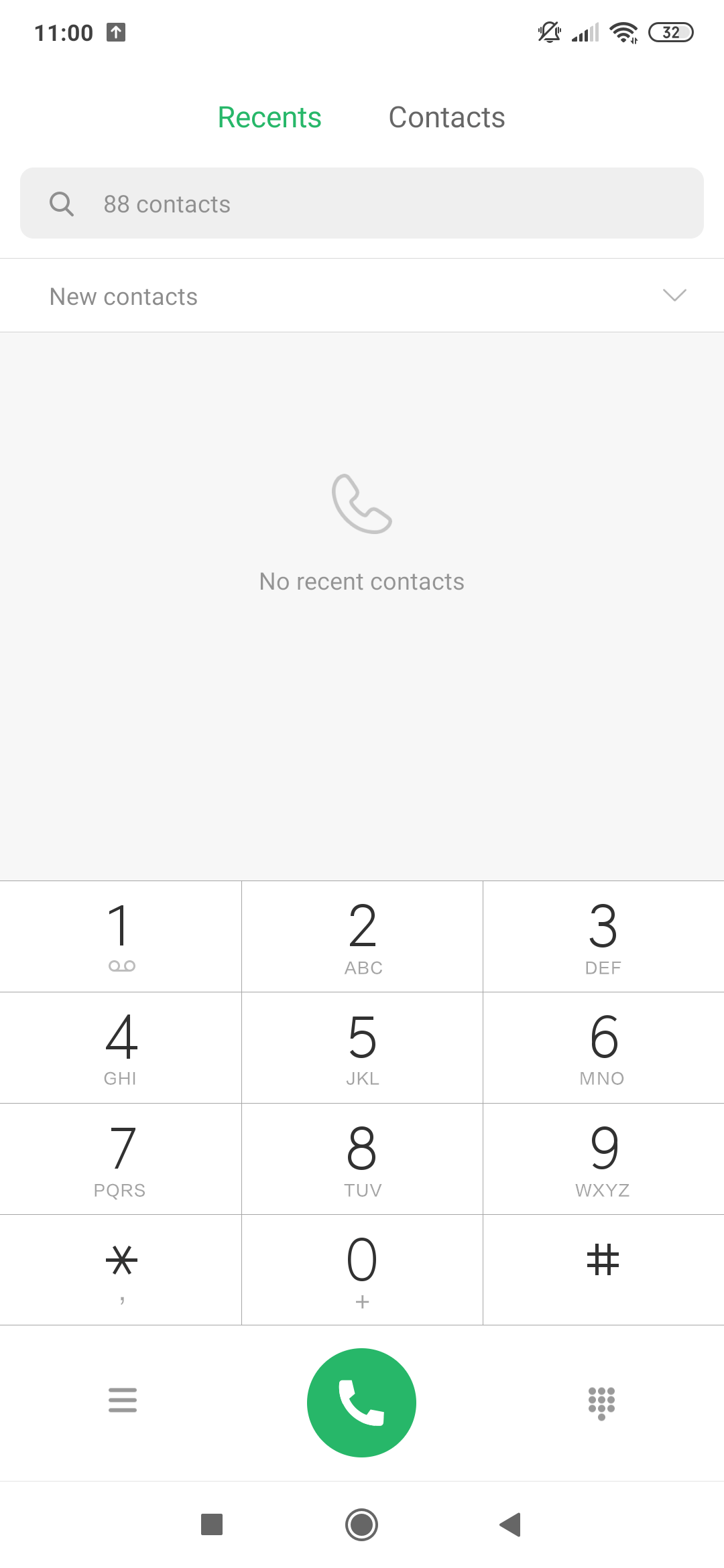
Task: Tap the 6 MNO key
Action: tap(603, 1047)
